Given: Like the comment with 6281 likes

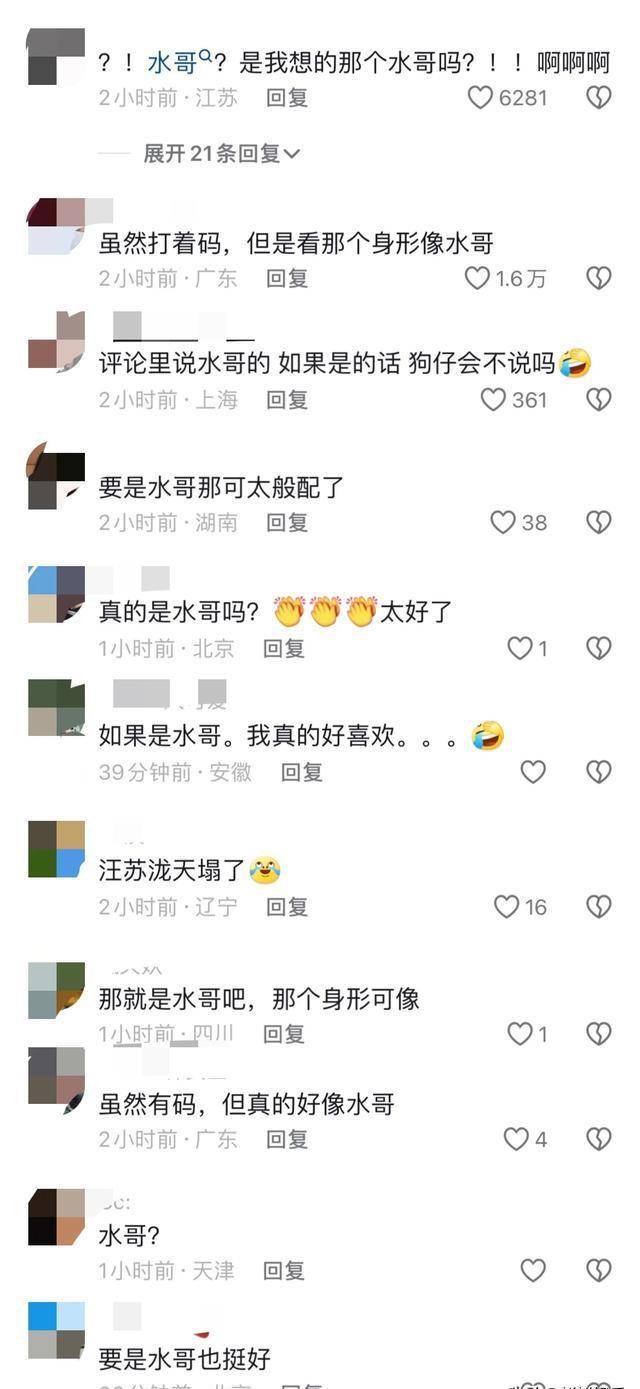Looking at the screenshot, I should (482, 97).
